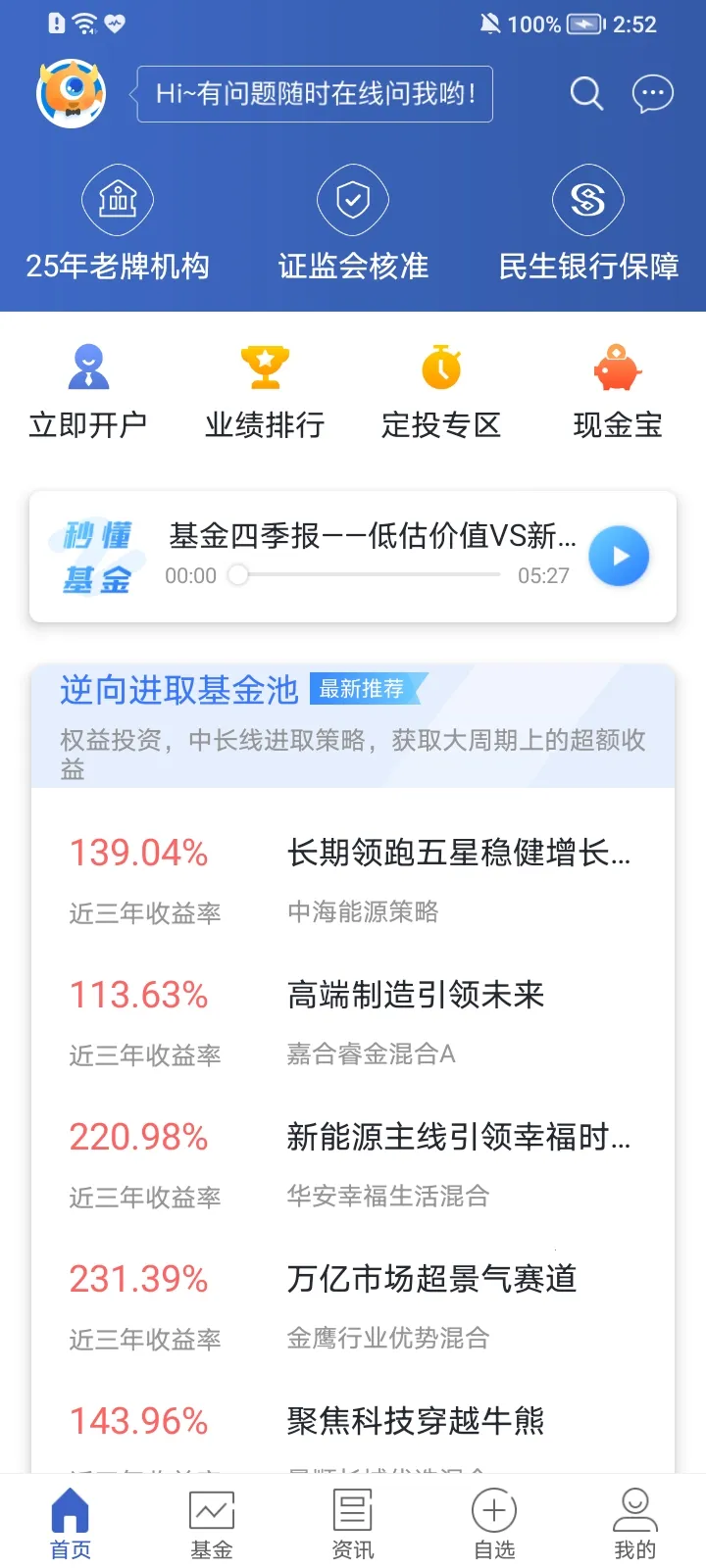Tap the mascot assistant avatar
Screen dimensions: 706x1568
click(x=71, y=94)
